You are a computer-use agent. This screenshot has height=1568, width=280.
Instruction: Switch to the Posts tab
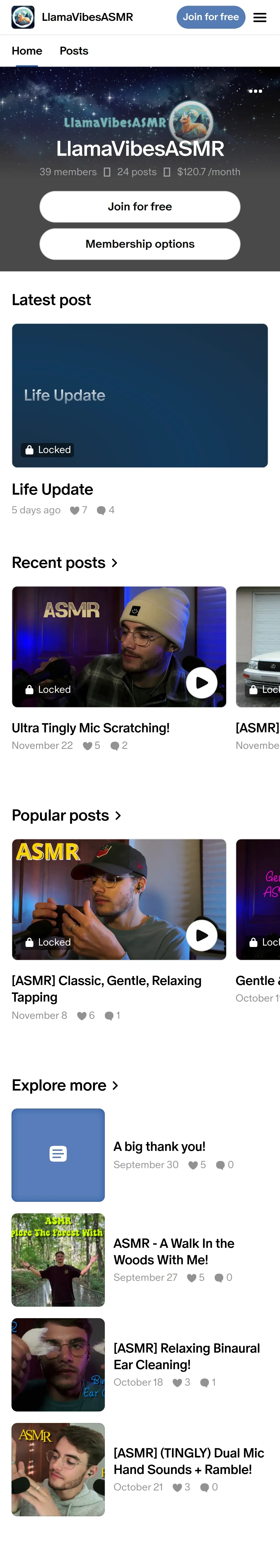pyautogui.click(x=74, y=51)
